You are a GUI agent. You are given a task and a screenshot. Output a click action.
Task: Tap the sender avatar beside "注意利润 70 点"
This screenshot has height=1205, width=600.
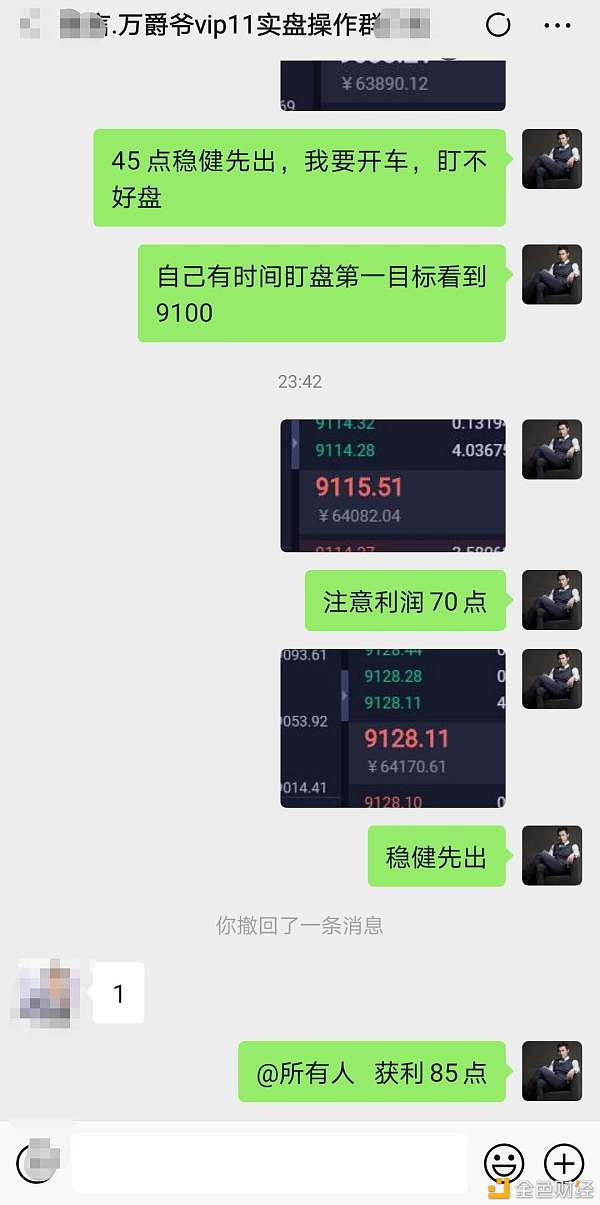[x=552, y=600]
